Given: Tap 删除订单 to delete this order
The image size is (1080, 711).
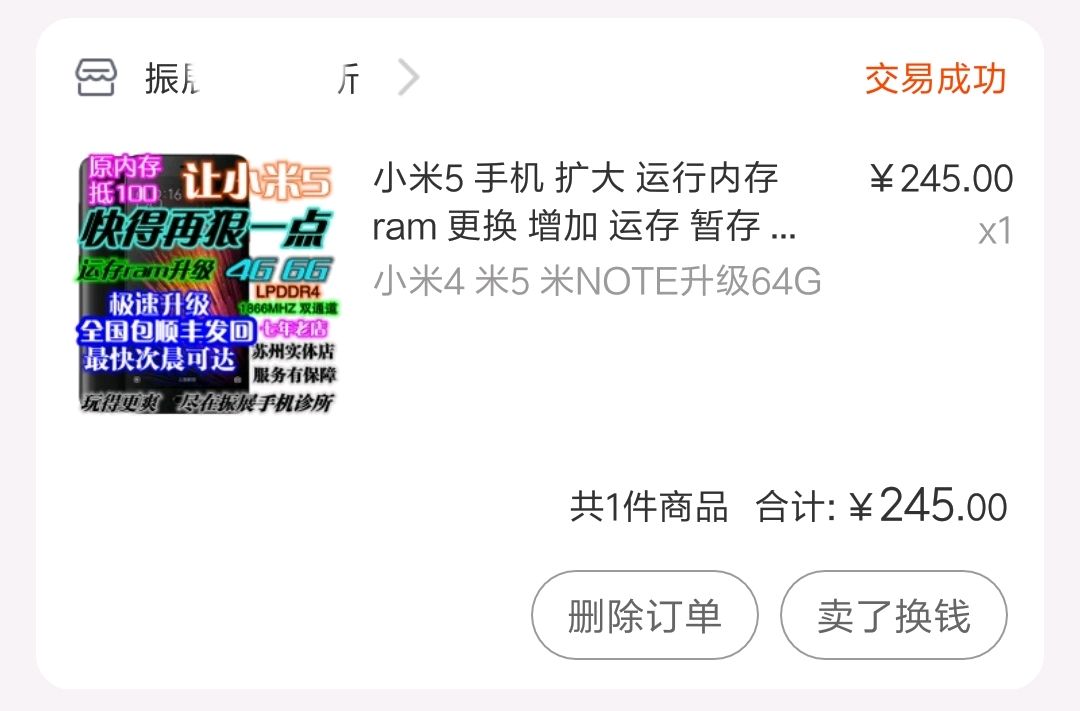Looking at the screenshot, I should pos(644,615).
